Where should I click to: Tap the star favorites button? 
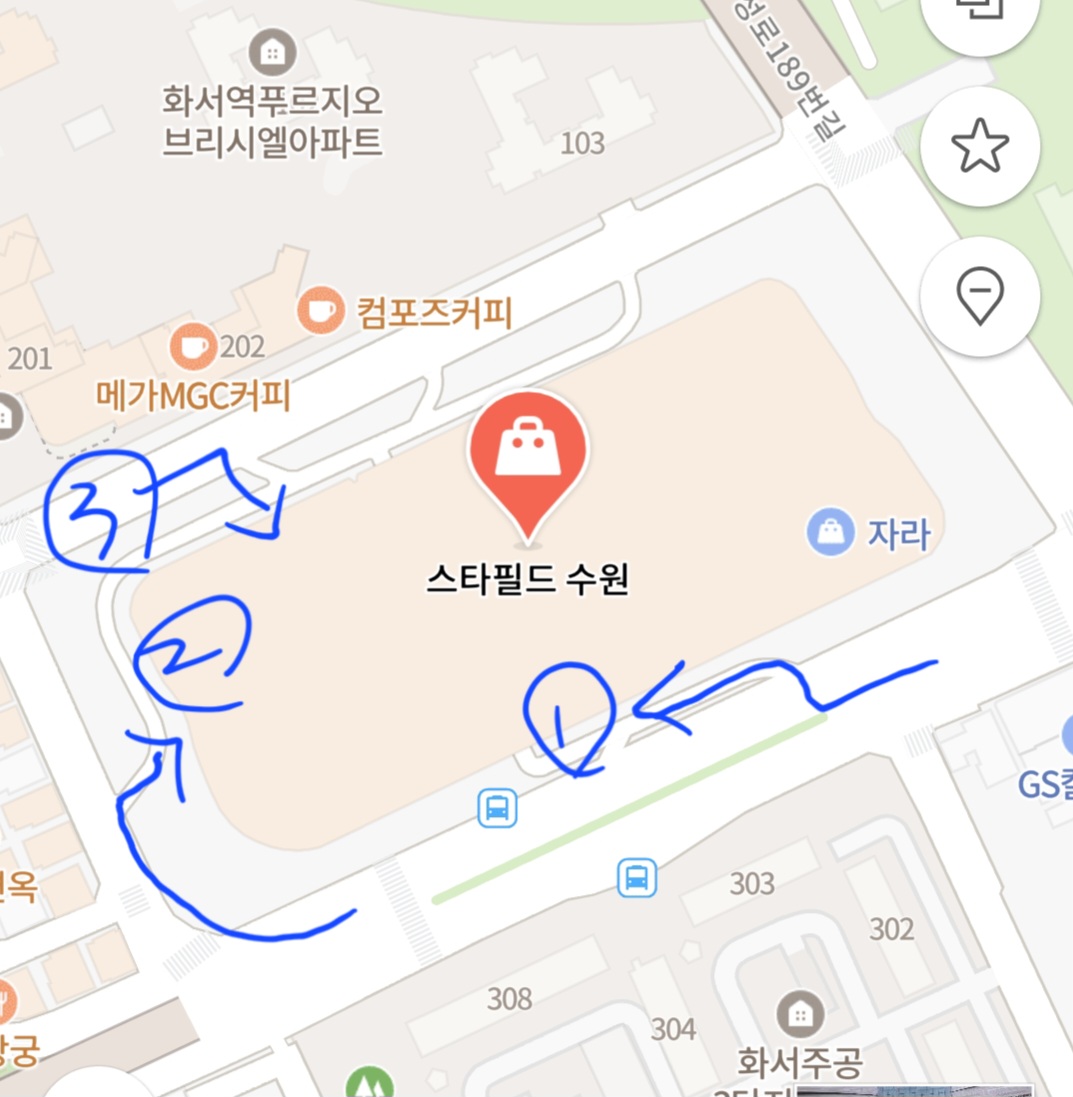coord(979,146)
